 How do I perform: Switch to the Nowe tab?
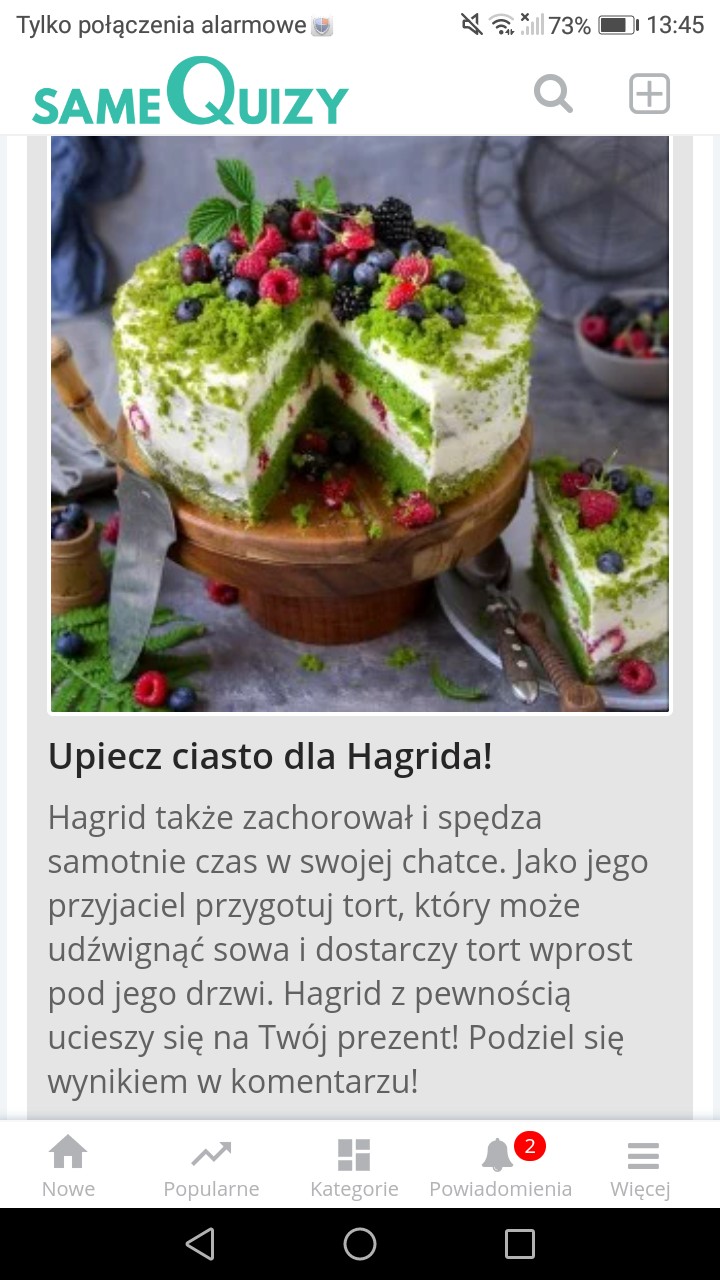69,1166
